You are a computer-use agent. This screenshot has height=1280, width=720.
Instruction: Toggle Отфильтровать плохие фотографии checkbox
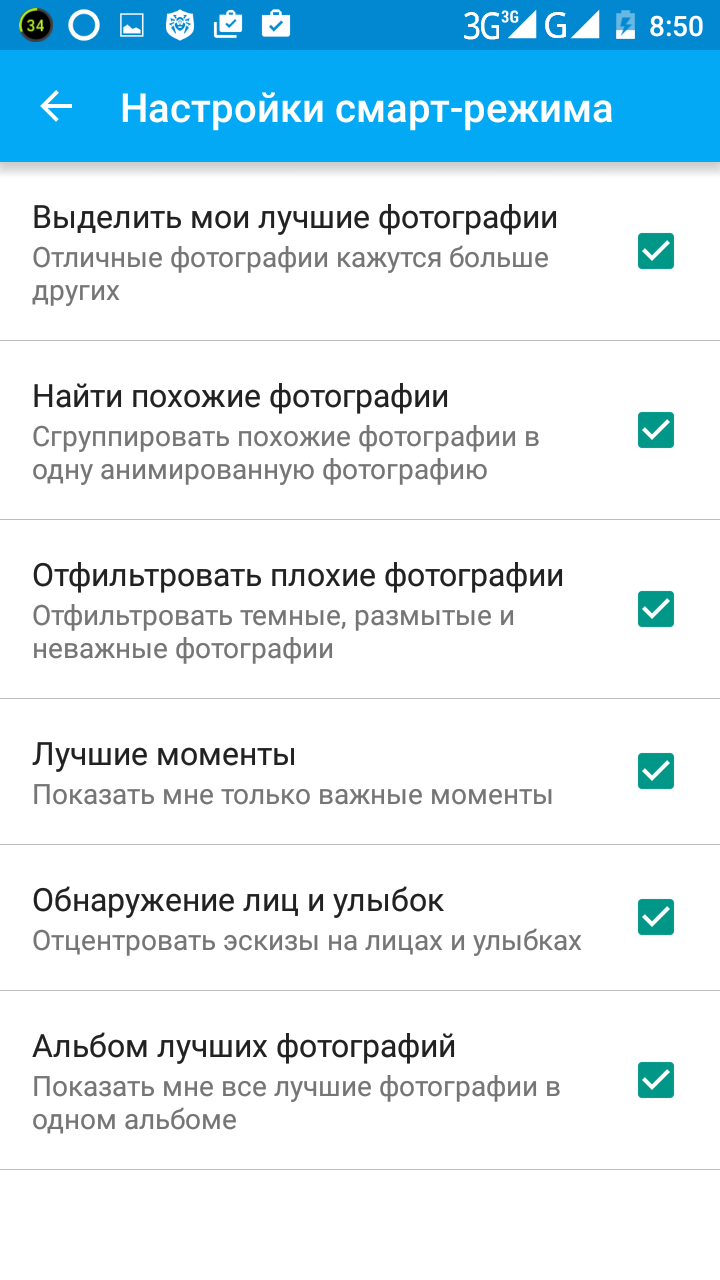point(656,609)
